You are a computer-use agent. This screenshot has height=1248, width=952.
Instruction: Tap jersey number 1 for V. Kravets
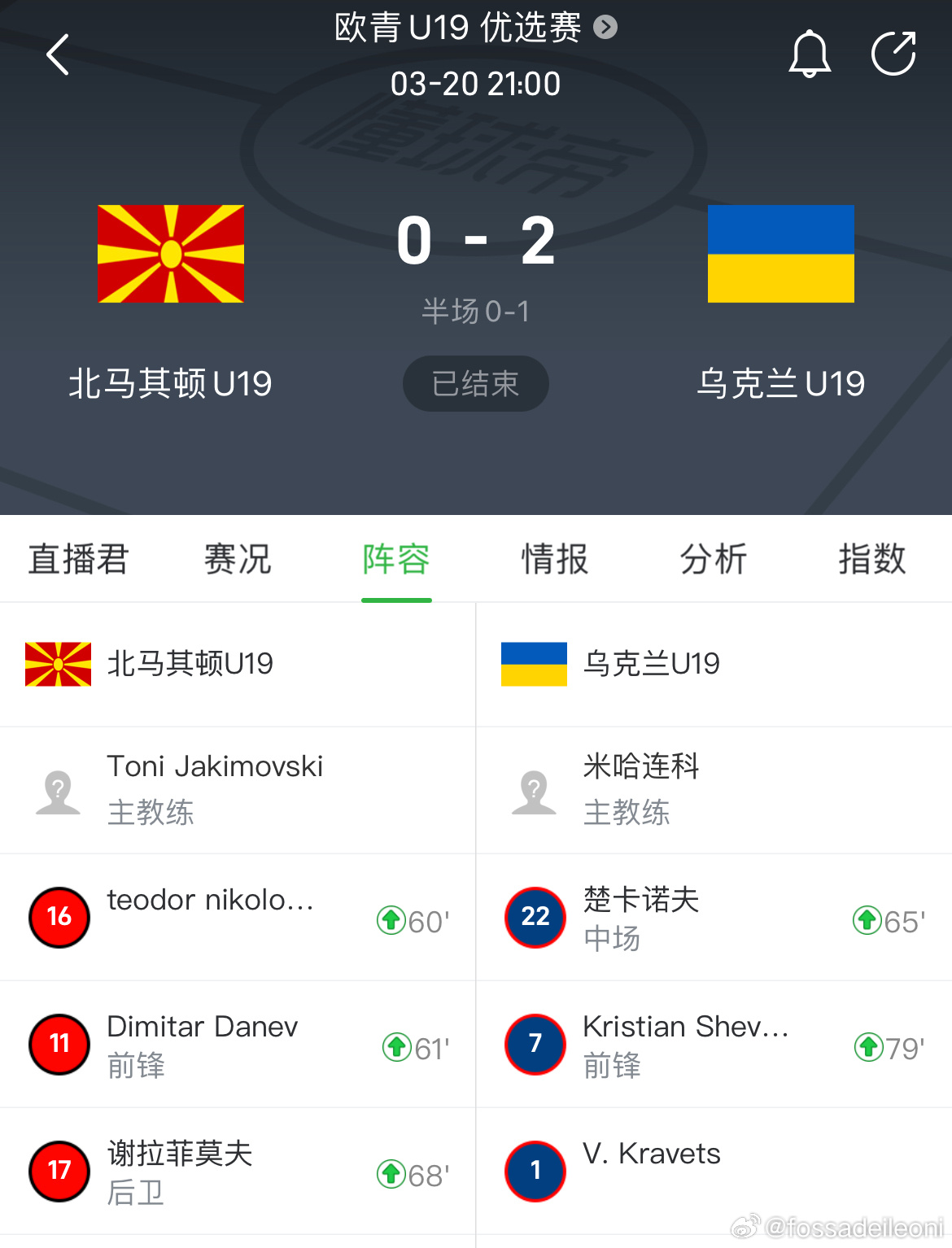(x=534, y=1172)
